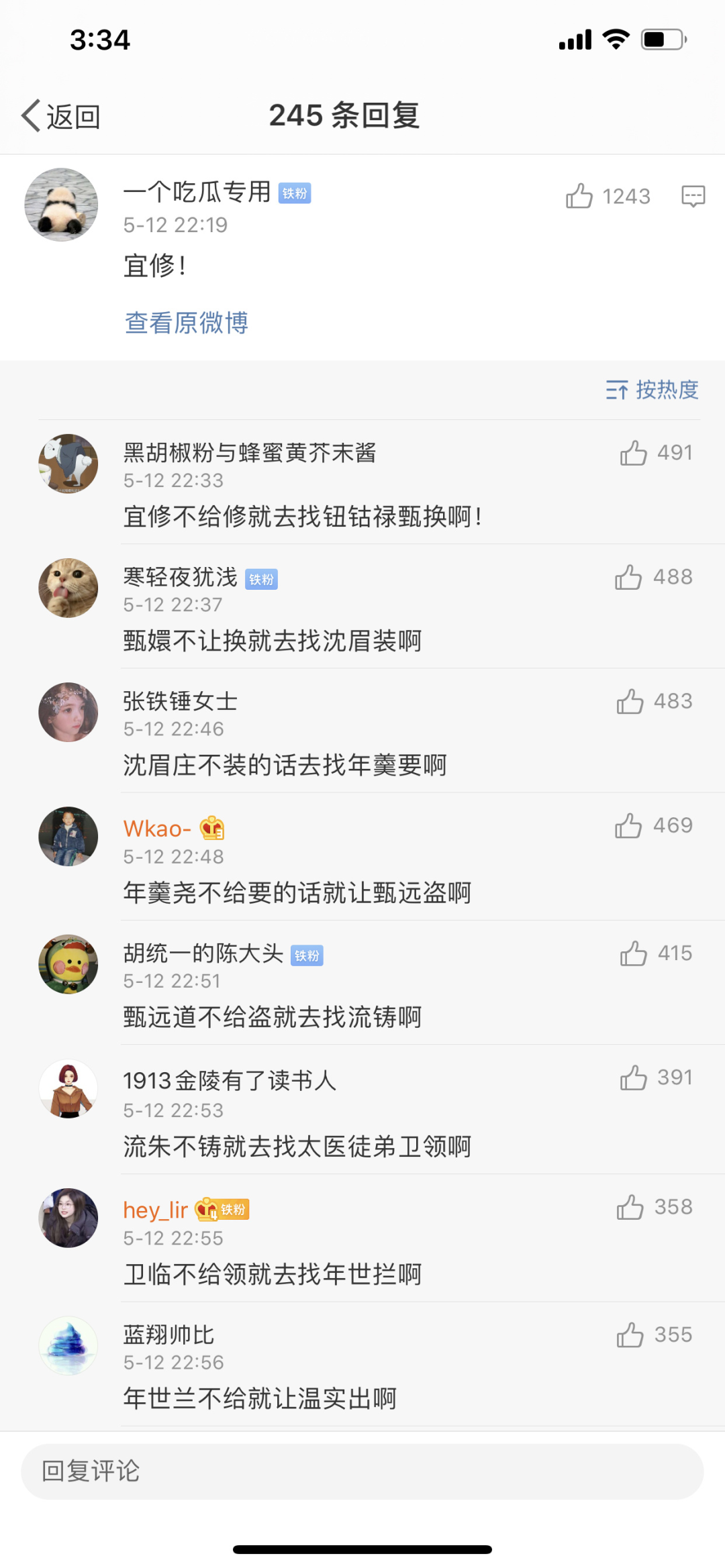Like Wkao-'s reply
The image size is (725, 1568).
pyautogui.click(x=628, y=826)
